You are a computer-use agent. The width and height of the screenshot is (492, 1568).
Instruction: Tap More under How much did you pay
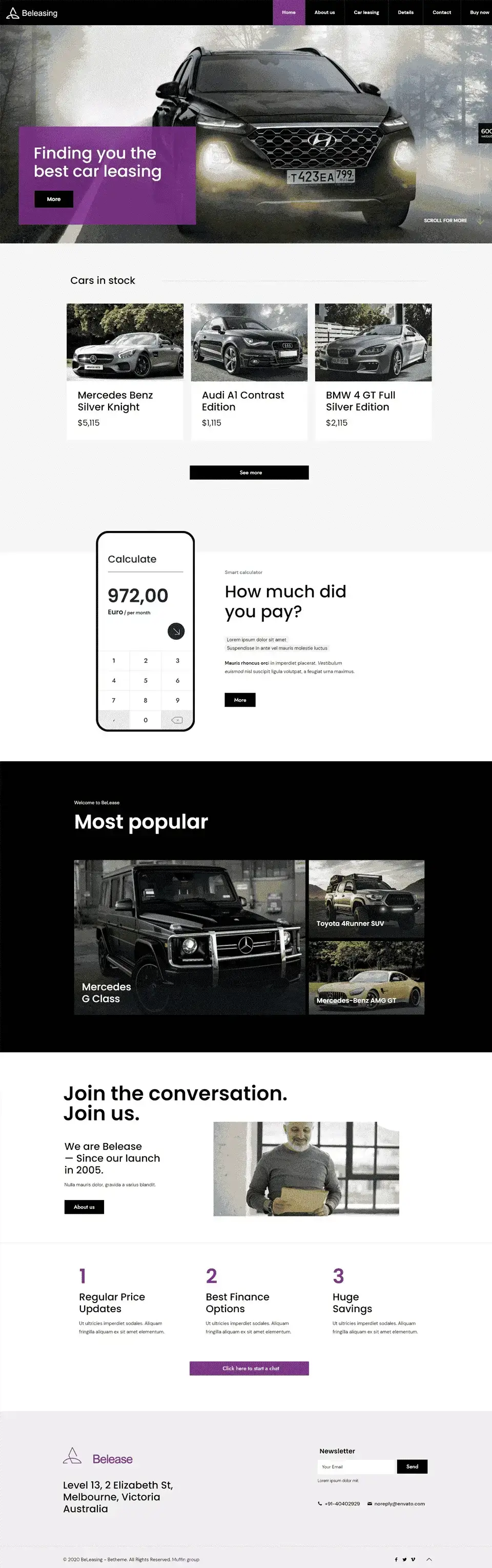tap(240, 700)
